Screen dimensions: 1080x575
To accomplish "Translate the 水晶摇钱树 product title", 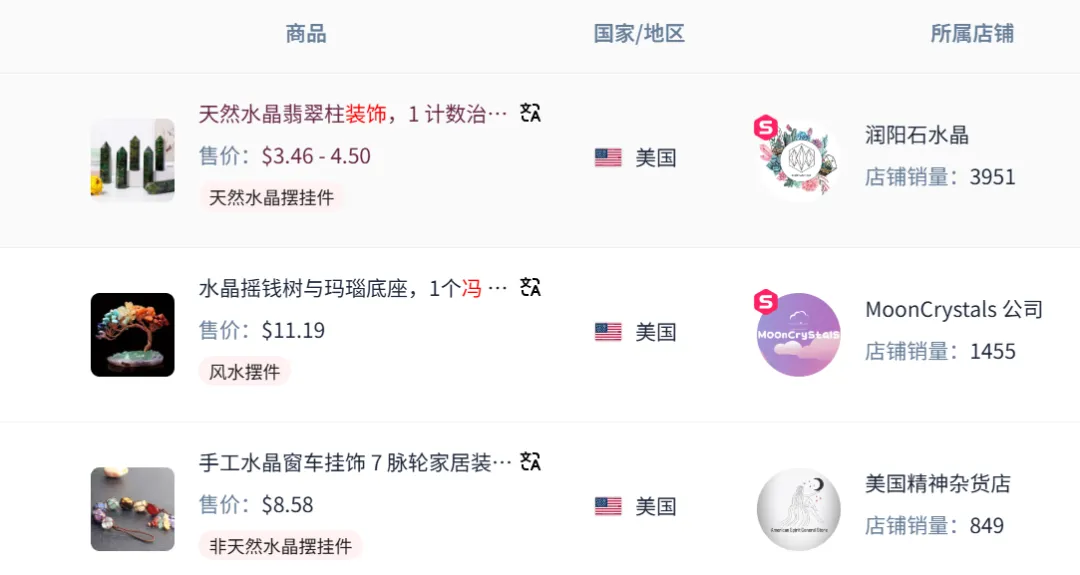I will click(x=530, y=289).
